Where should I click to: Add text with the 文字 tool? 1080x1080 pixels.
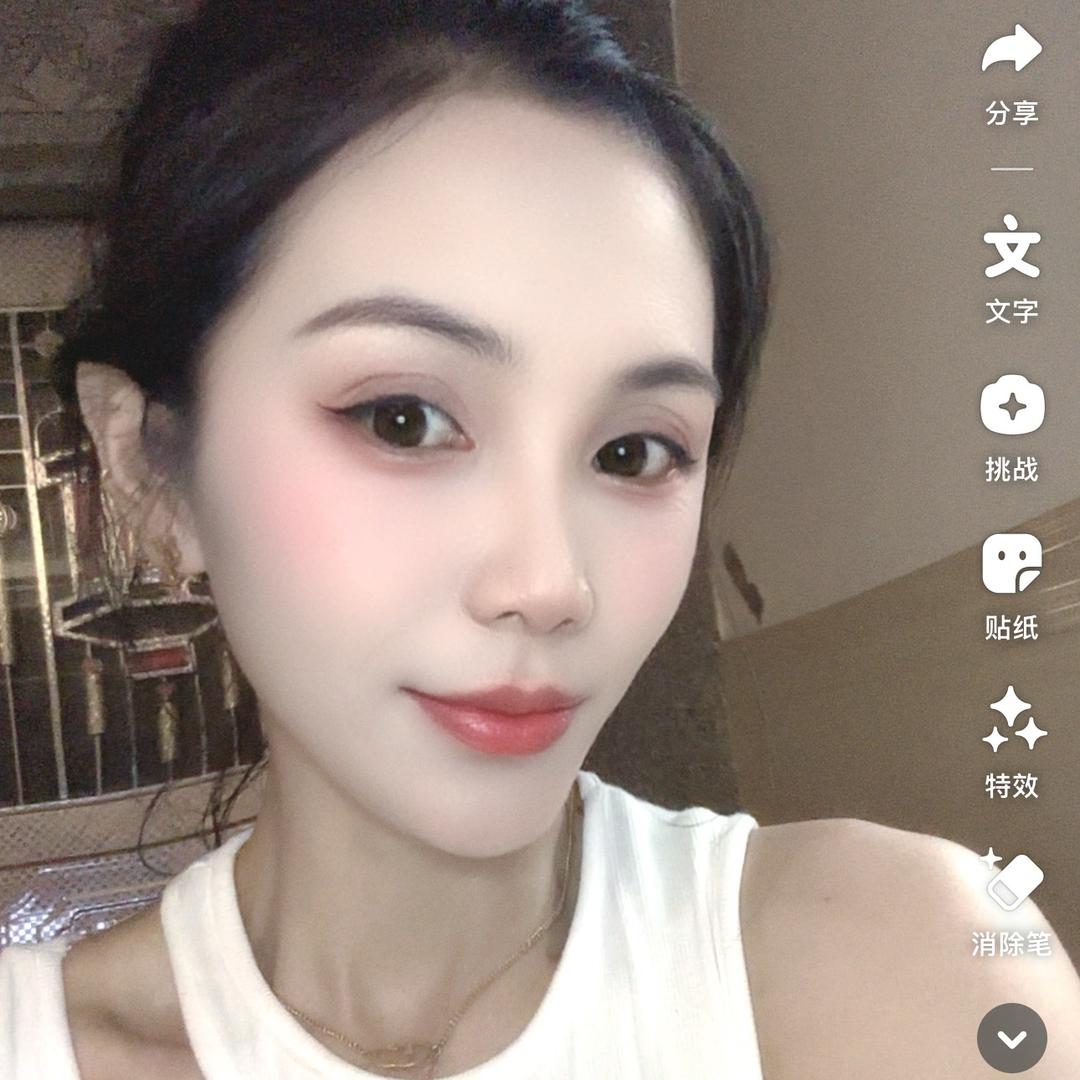point(1012,247)
